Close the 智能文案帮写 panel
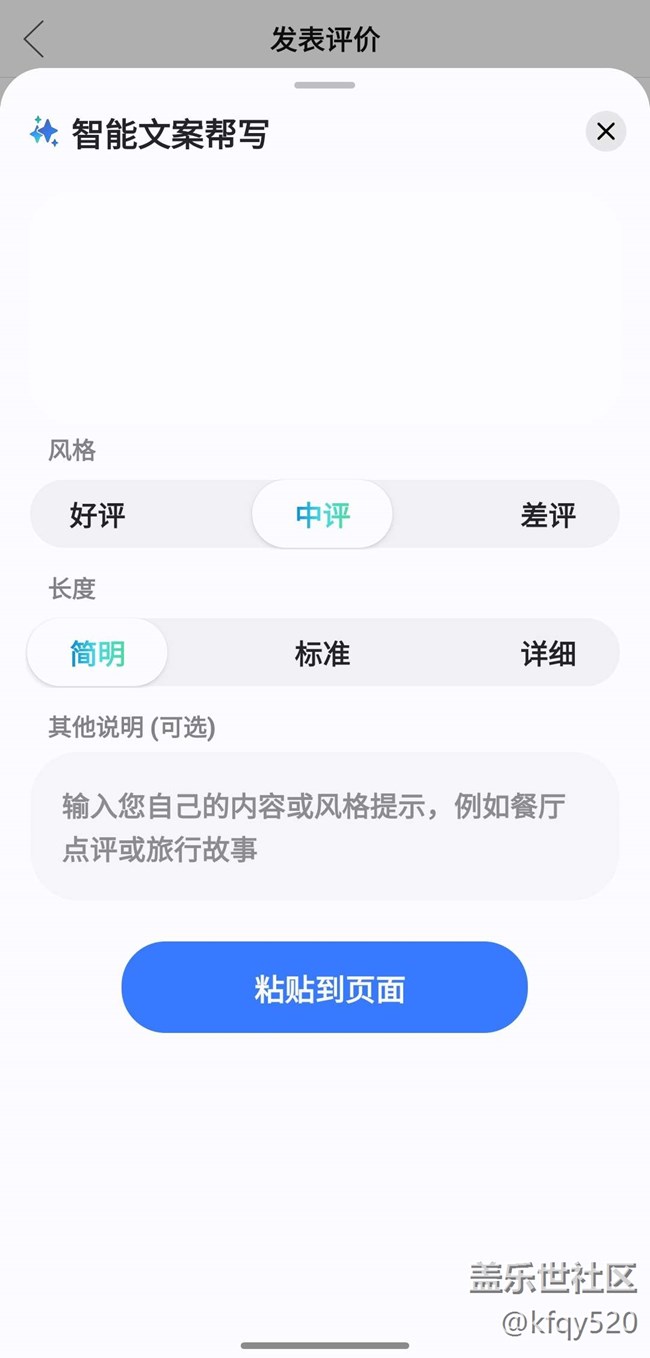This screenshot has width=650, height=1358. point(605,131)
